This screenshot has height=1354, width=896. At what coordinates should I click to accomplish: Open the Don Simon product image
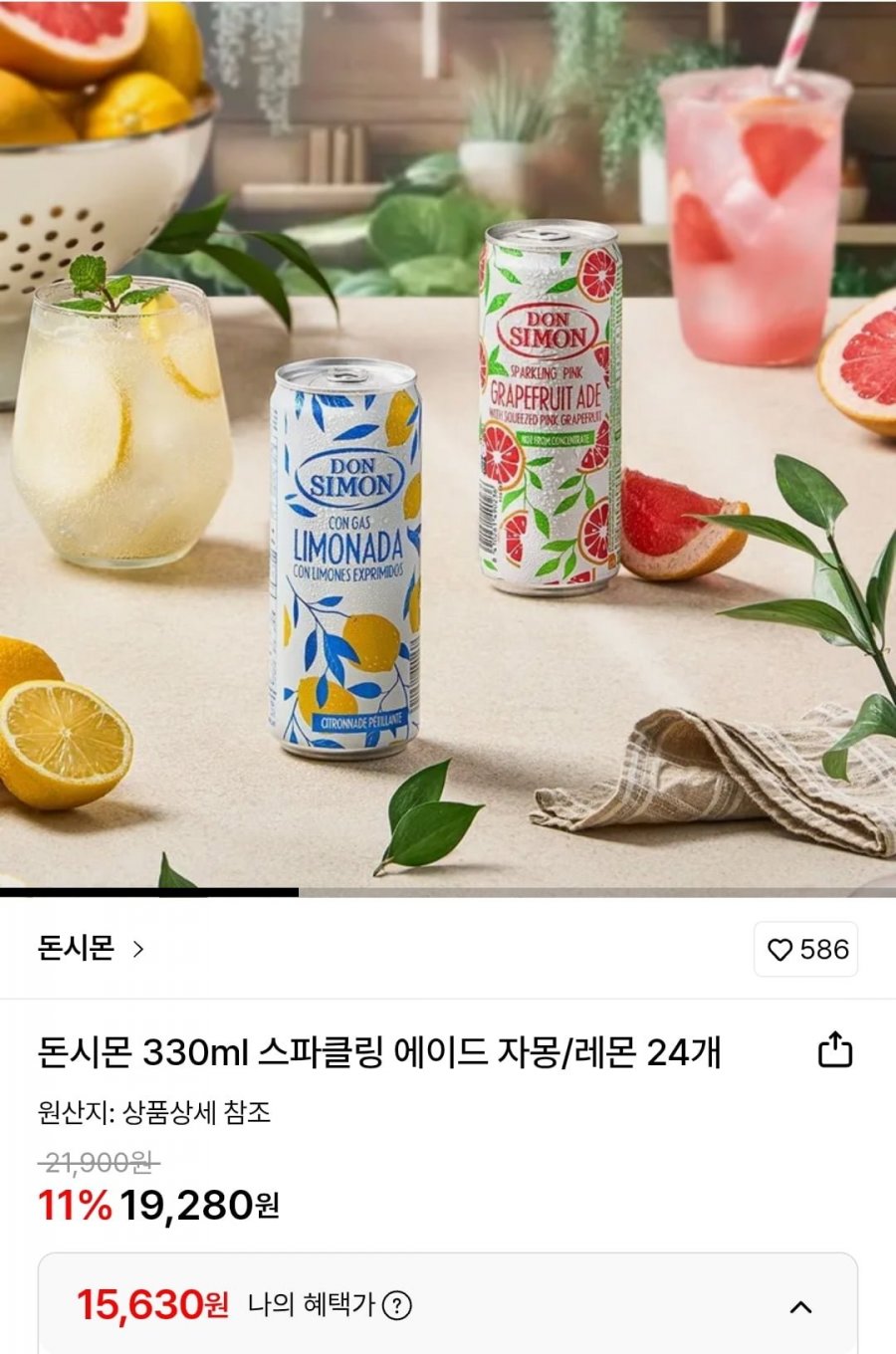pos(448,448)
